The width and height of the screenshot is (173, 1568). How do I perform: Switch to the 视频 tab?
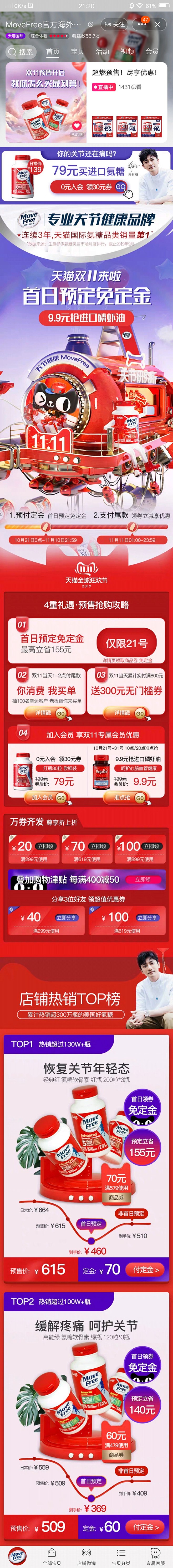coord(127,52)
